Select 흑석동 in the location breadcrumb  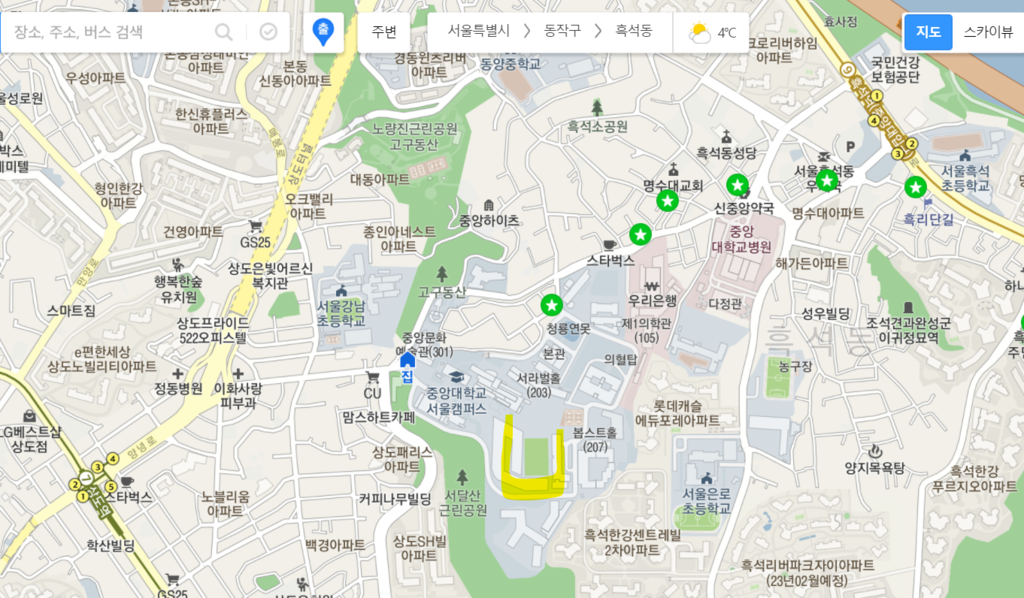(634, 32)
